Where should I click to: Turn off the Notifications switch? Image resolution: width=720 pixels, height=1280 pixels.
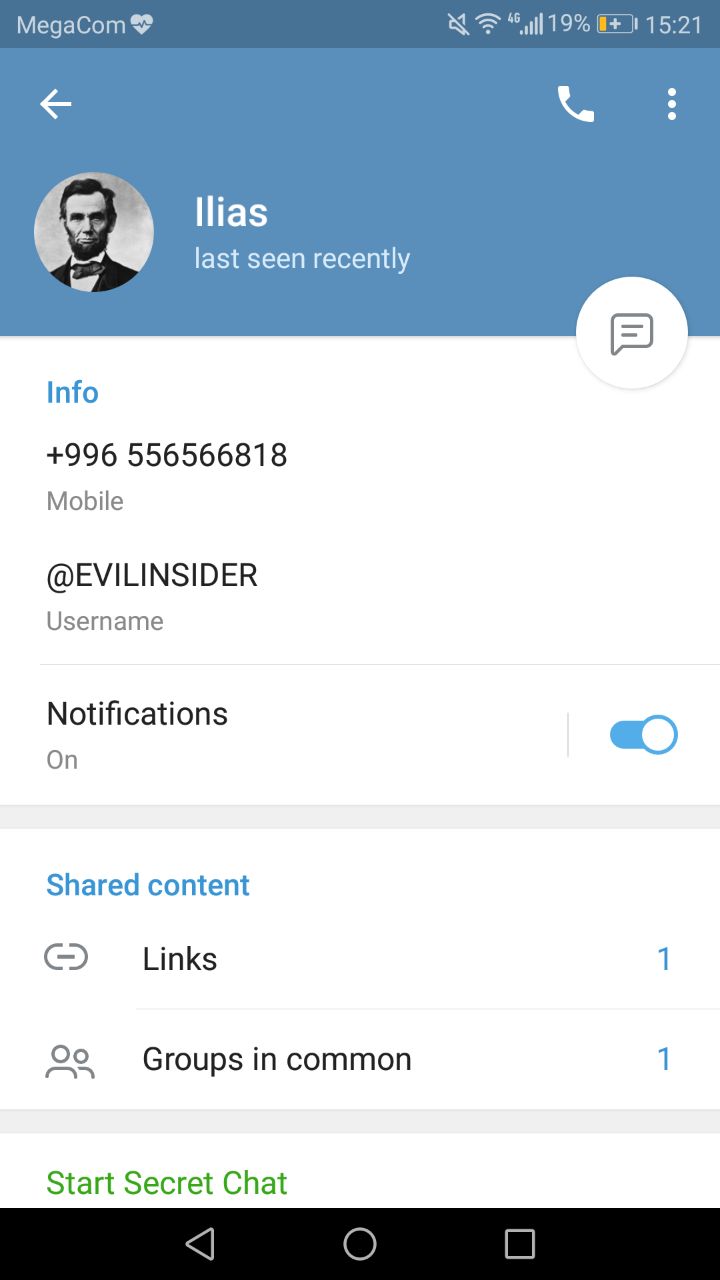[x=643, y=735]
